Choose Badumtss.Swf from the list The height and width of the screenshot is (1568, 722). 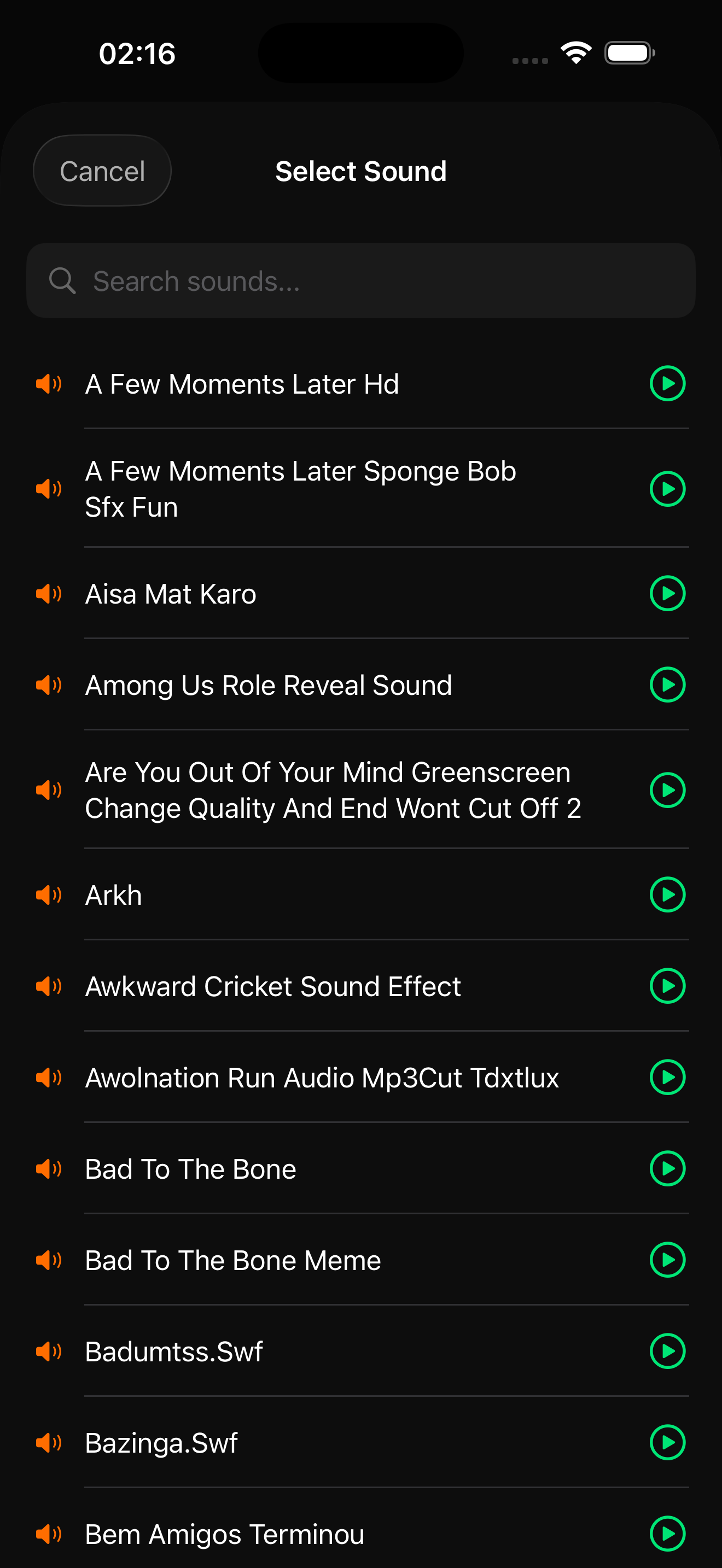pos(174,1352)
